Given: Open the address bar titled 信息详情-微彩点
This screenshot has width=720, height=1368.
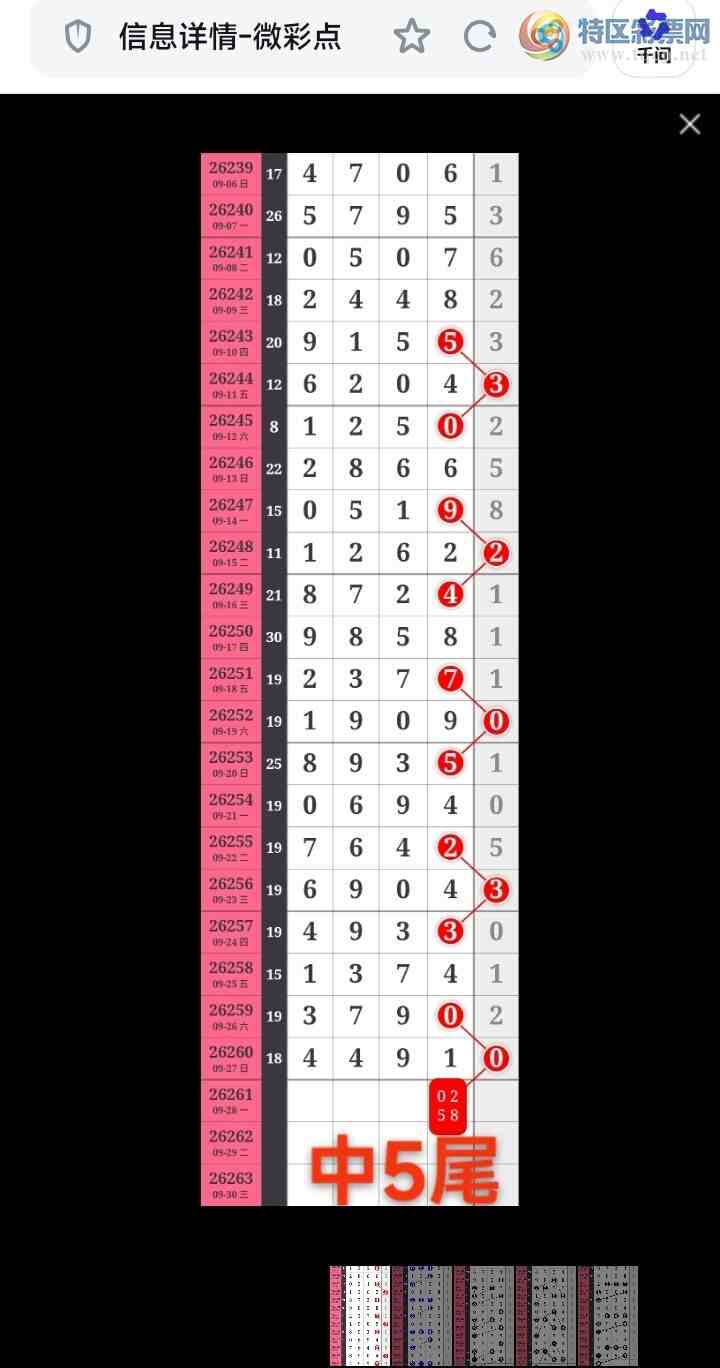Looking at the screenshot, I should tap(230, 37).
